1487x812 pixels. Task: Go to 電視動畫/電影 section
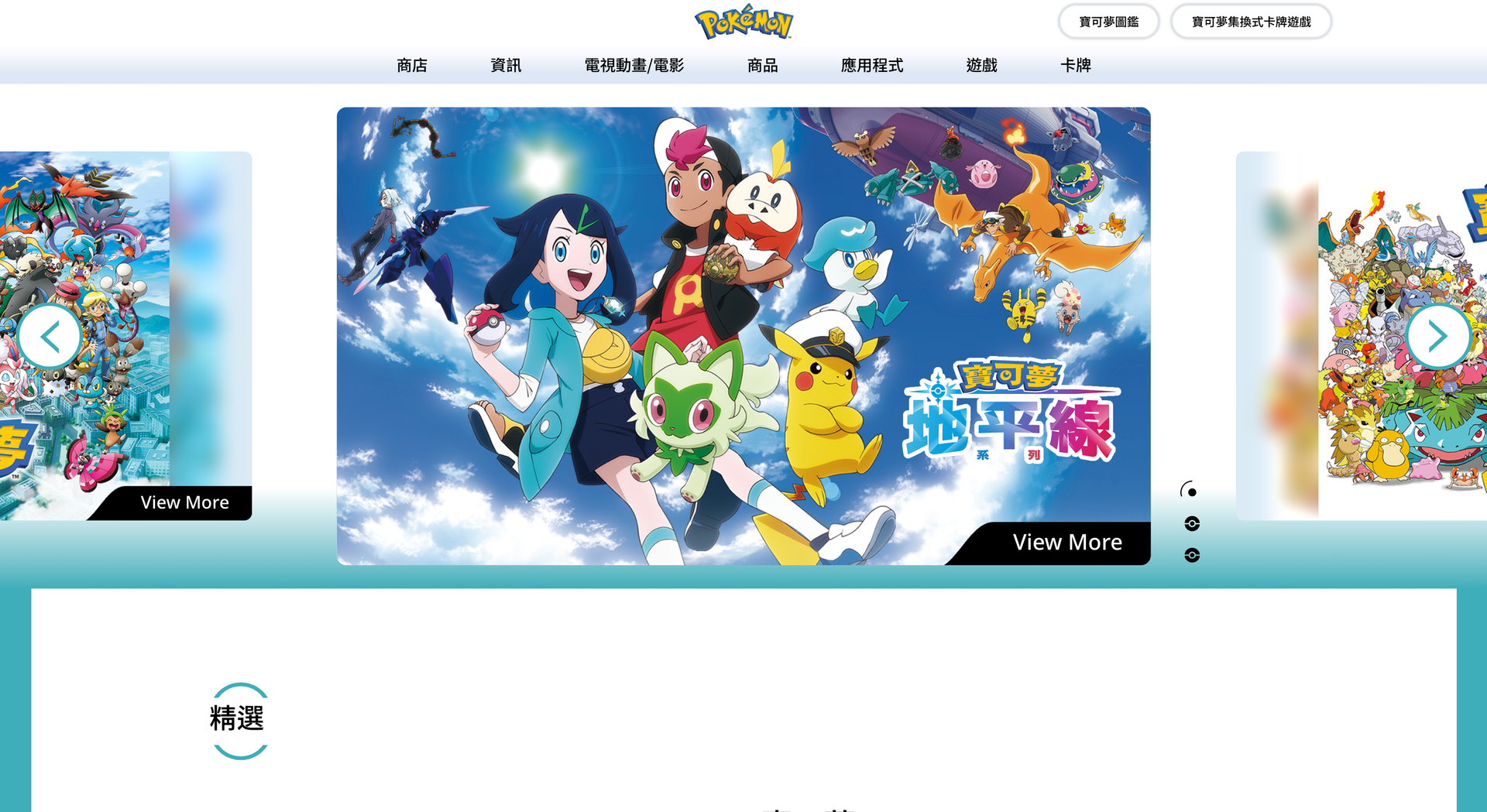coord(634,66)
